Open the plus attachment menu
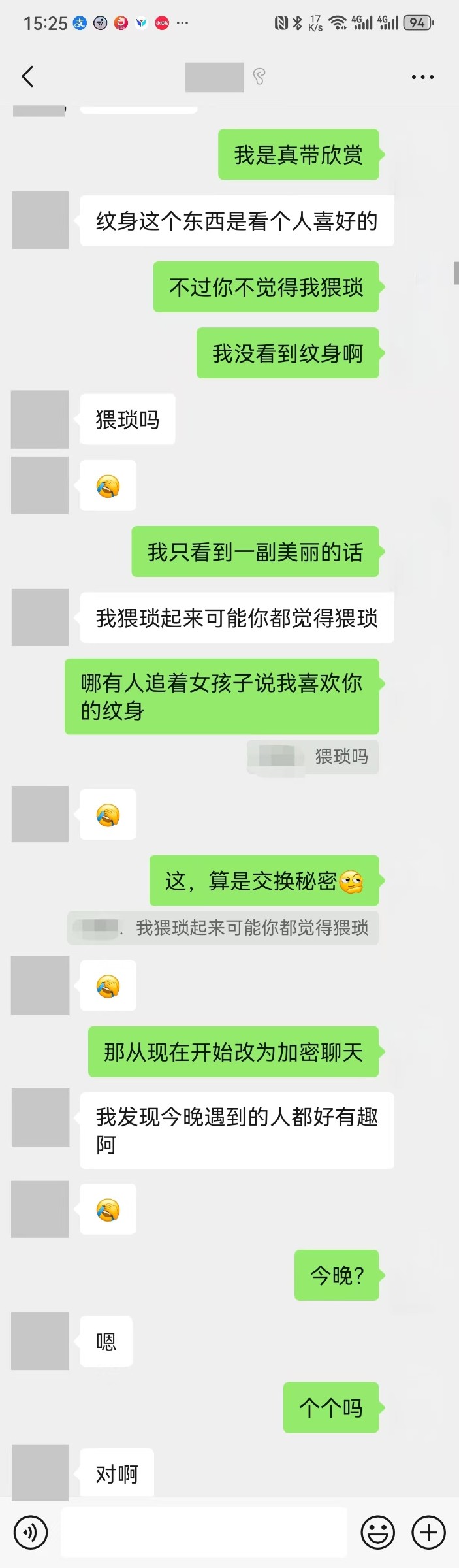Viewport: 459px width, 1568px height. [x=429, y=1532]
